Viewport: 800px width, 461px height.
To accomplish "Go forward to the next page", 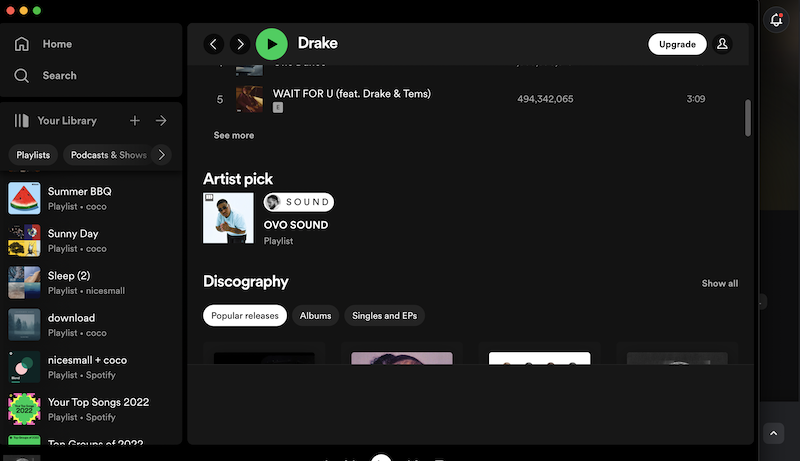I will coord(239,44).
